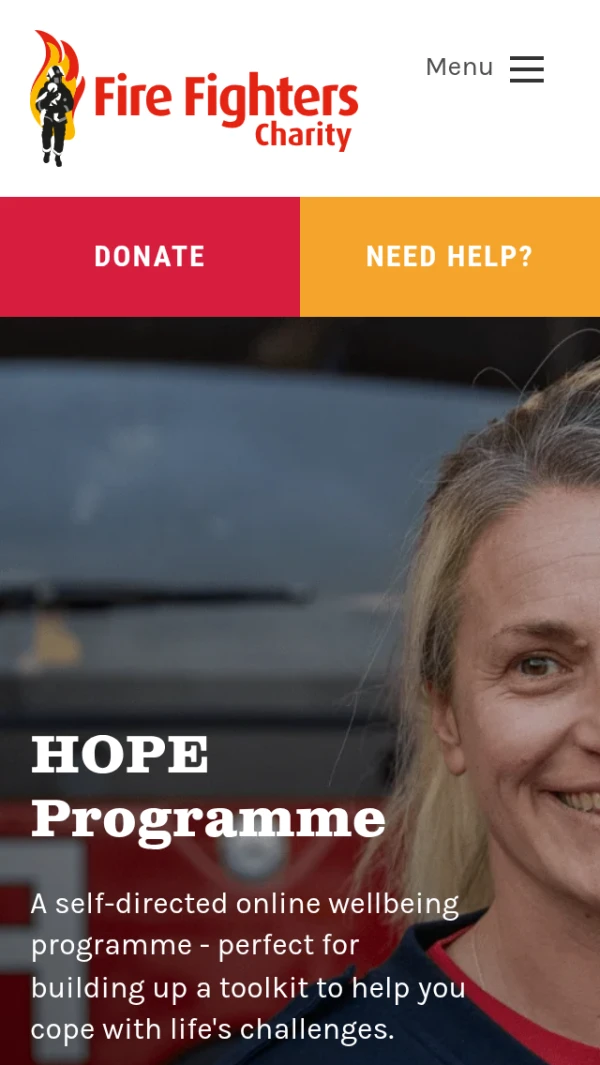Go to the Fire Fighters Charity homepage
The image size is (600, 1065).
194,98
